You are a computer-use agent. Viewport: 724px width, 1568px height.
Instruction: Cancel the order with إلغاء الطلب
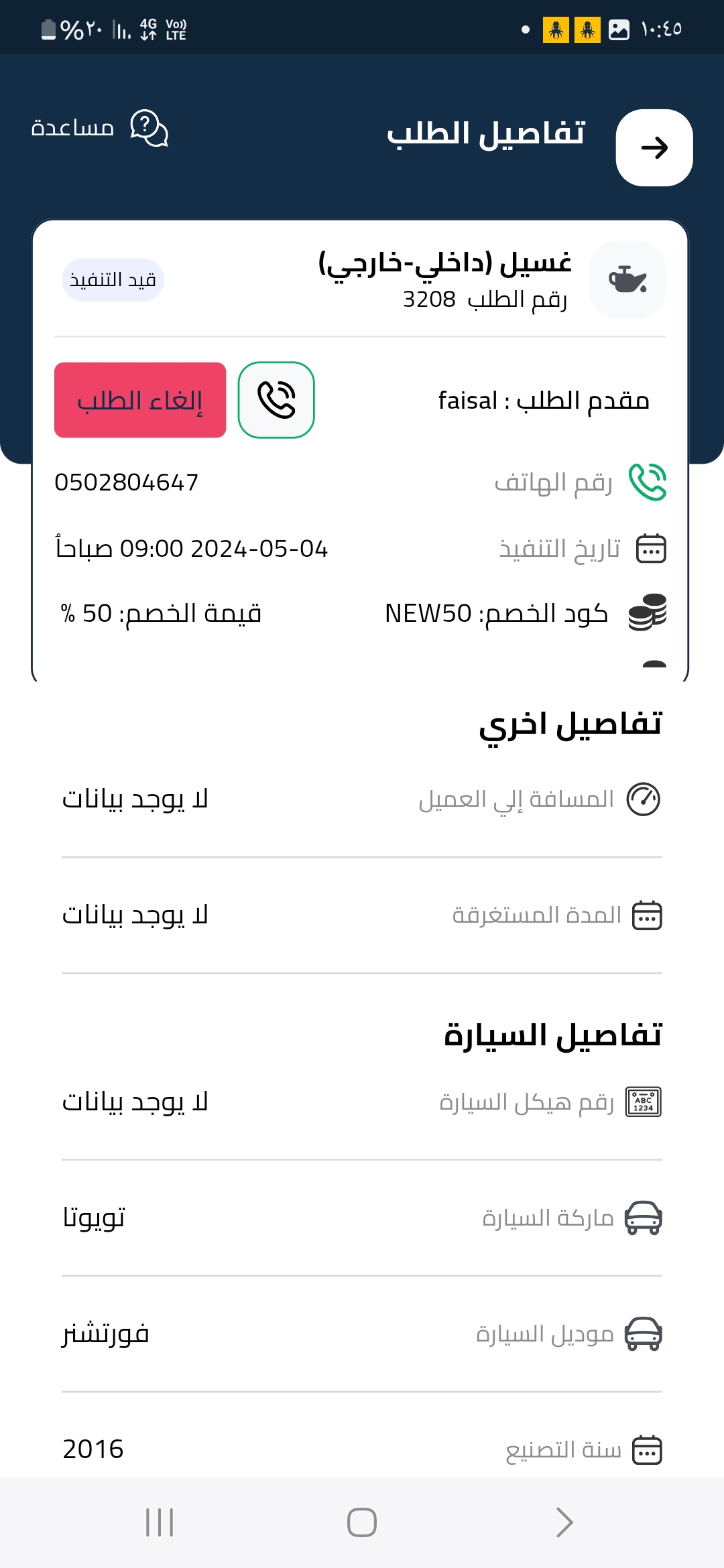(x=140, y=400)
